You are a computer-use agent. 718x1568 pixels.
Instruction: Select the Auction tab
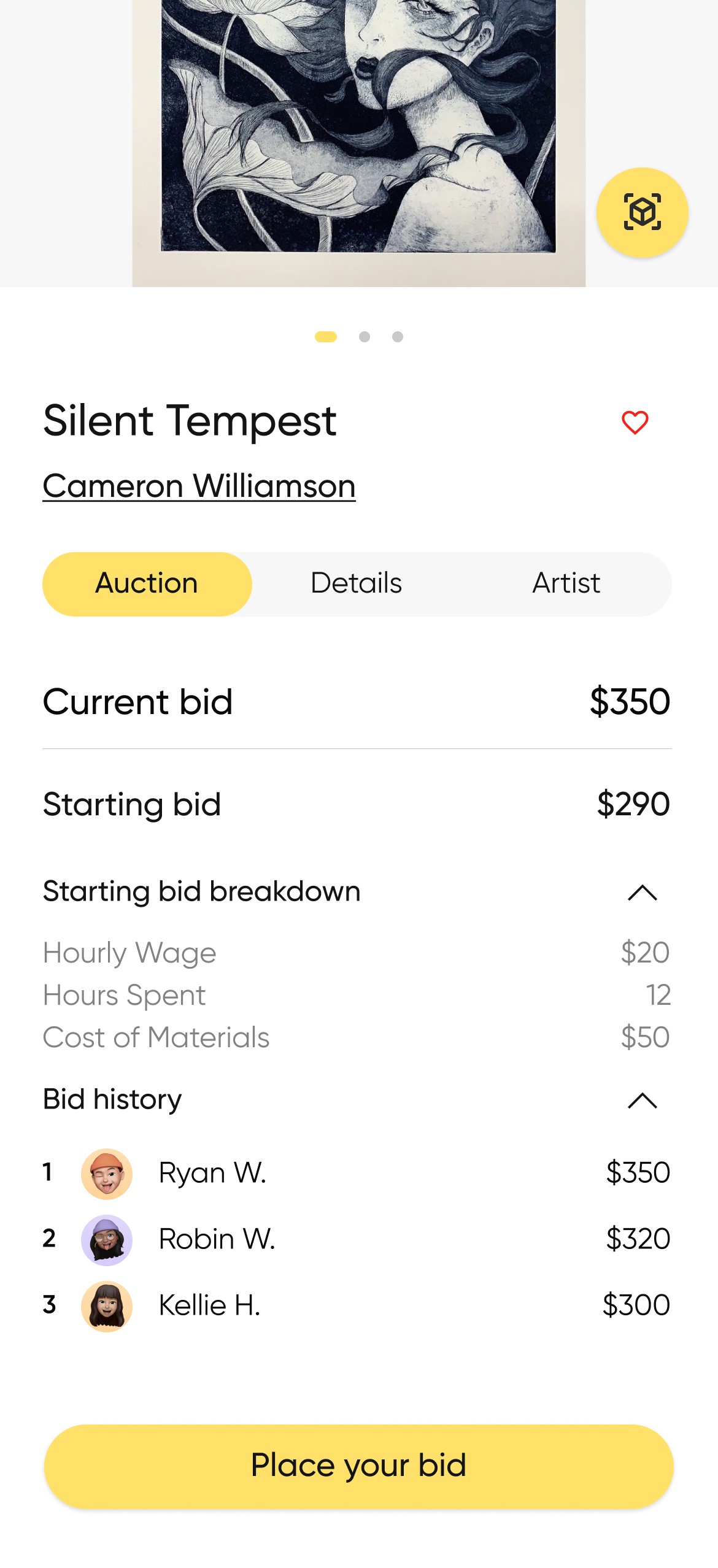tap(147, 583)
